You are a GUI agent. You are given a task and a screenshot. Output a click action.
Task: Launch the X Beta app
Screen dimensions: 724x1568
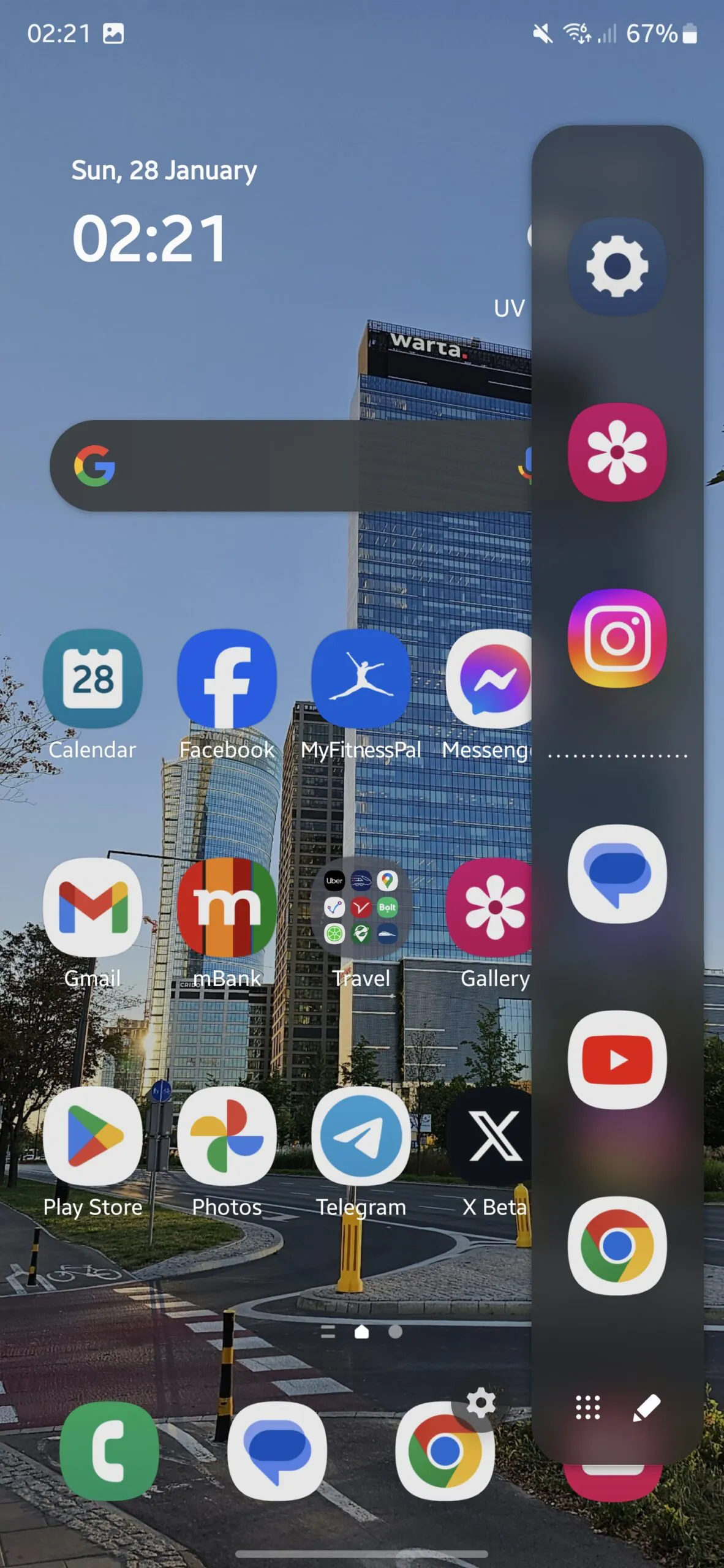pyautogui.click(x=490, y=1136)
